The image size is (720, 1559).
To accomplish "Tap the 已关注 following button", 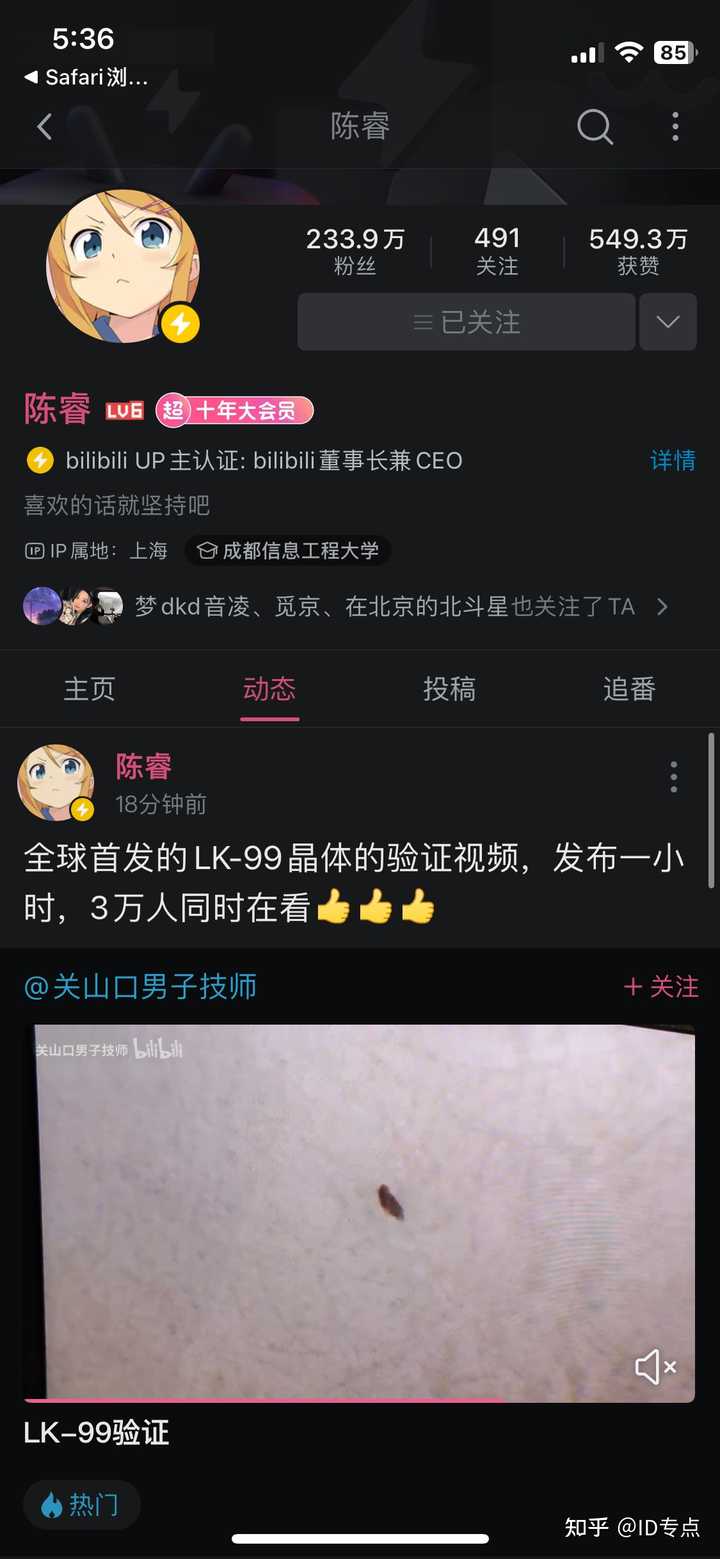I will tap(466, 322).
